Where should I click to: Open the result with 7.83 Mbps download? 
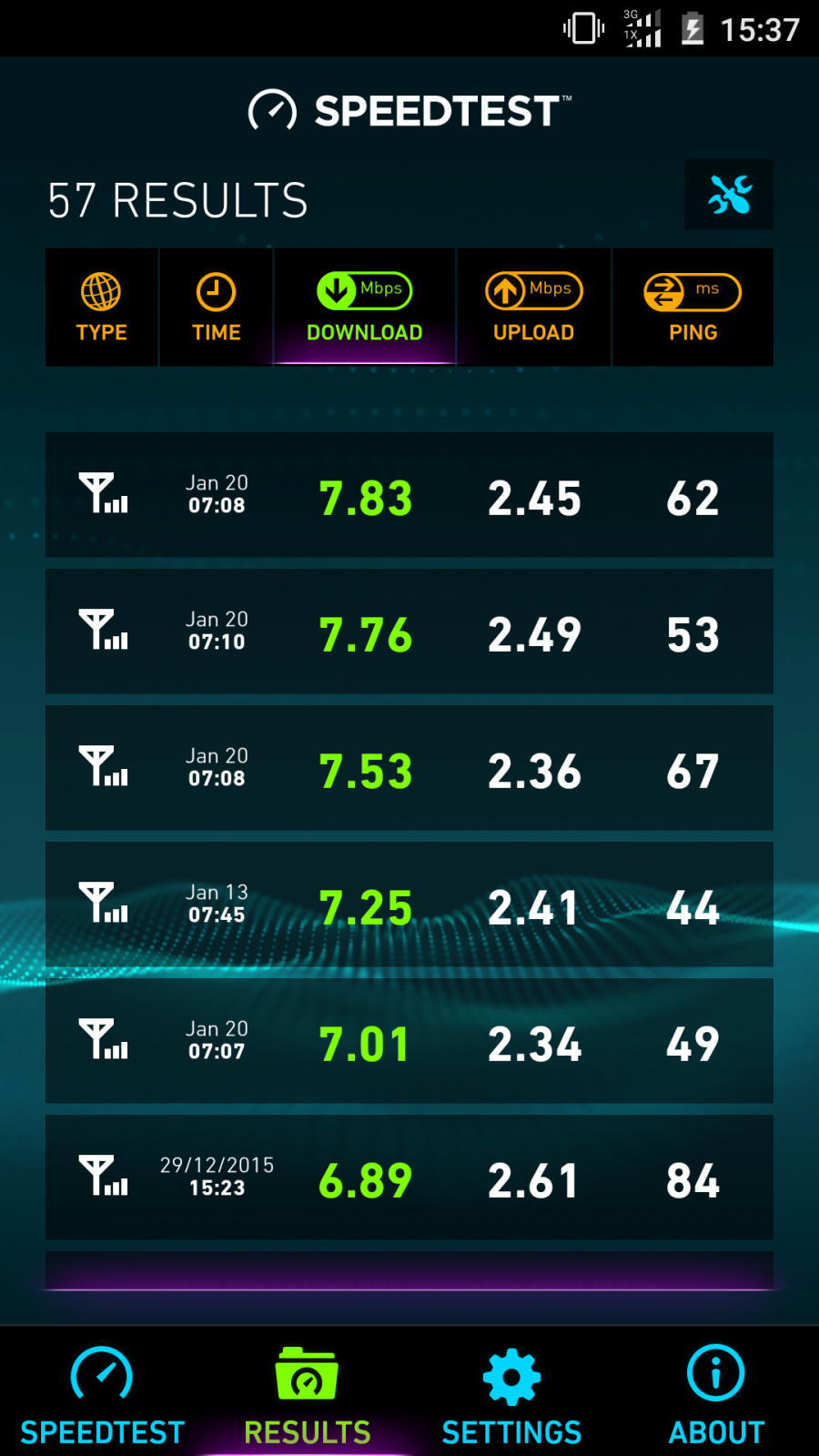pos(409,495)
